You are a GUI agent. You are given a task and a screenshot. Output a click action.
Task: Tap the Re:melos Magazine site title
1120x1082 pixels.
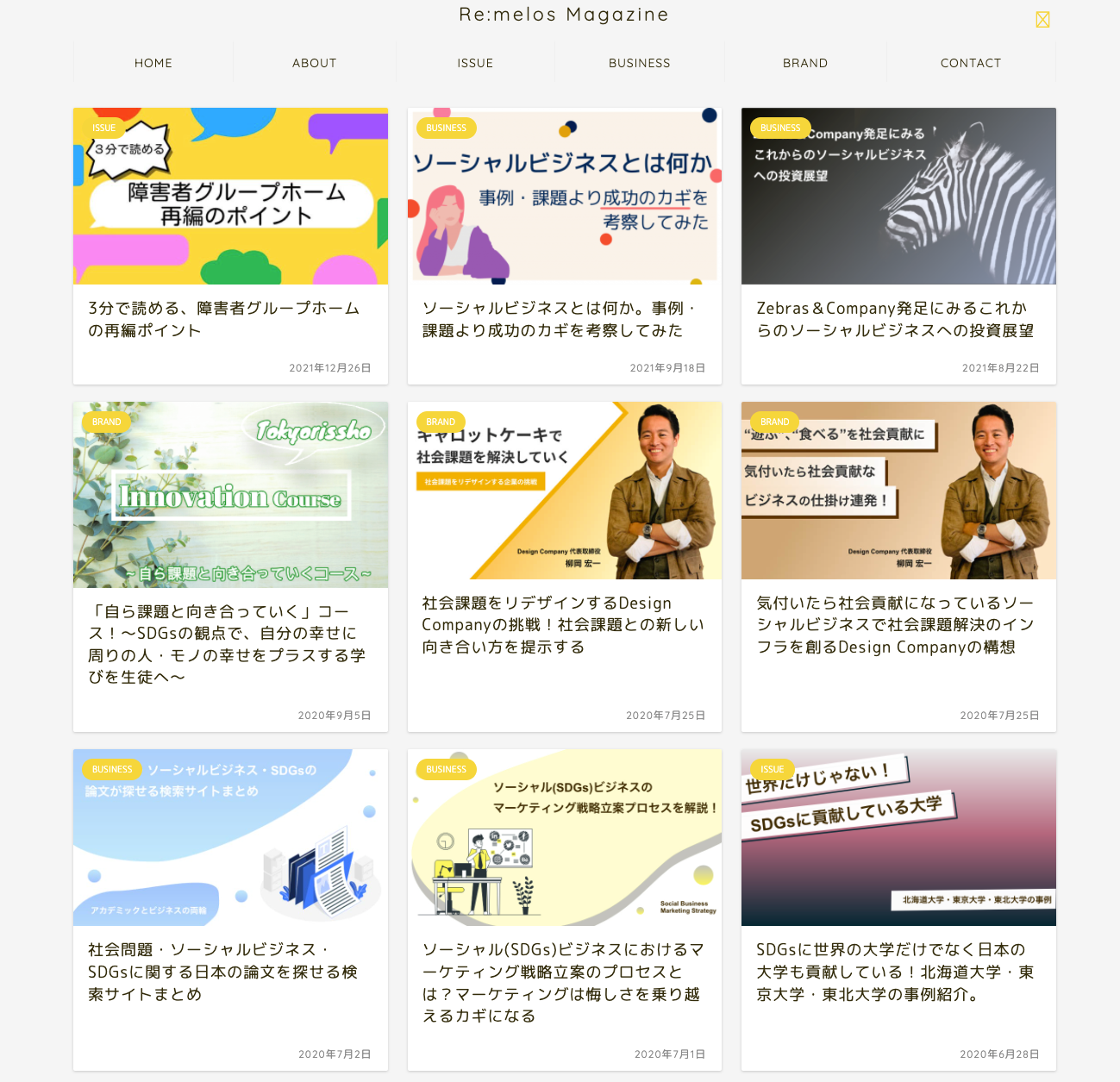563,15
